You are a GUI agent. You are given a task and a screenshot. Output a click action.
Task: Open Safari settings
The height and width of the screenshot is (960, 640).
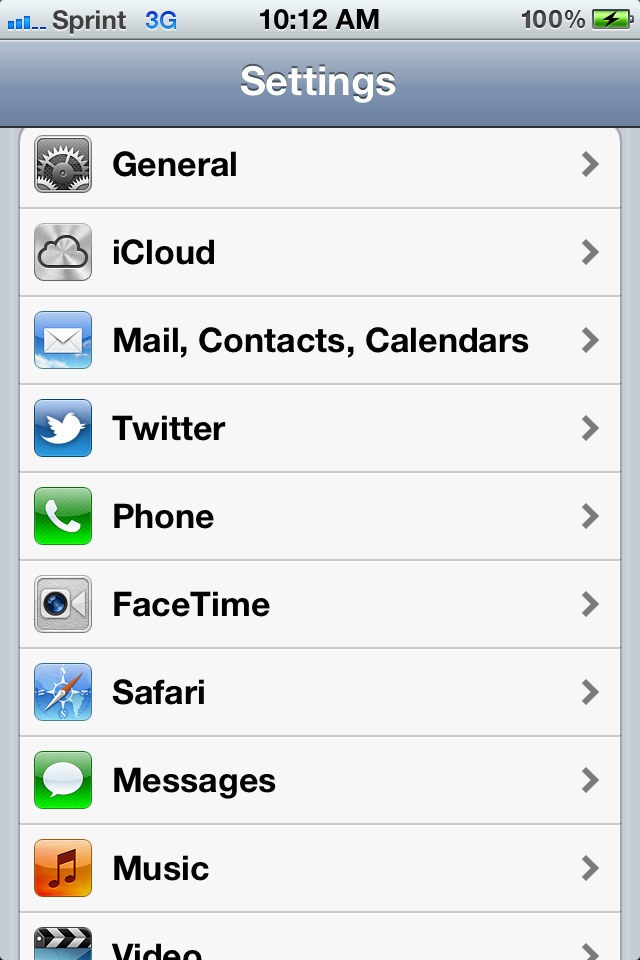tap(320, 692)
